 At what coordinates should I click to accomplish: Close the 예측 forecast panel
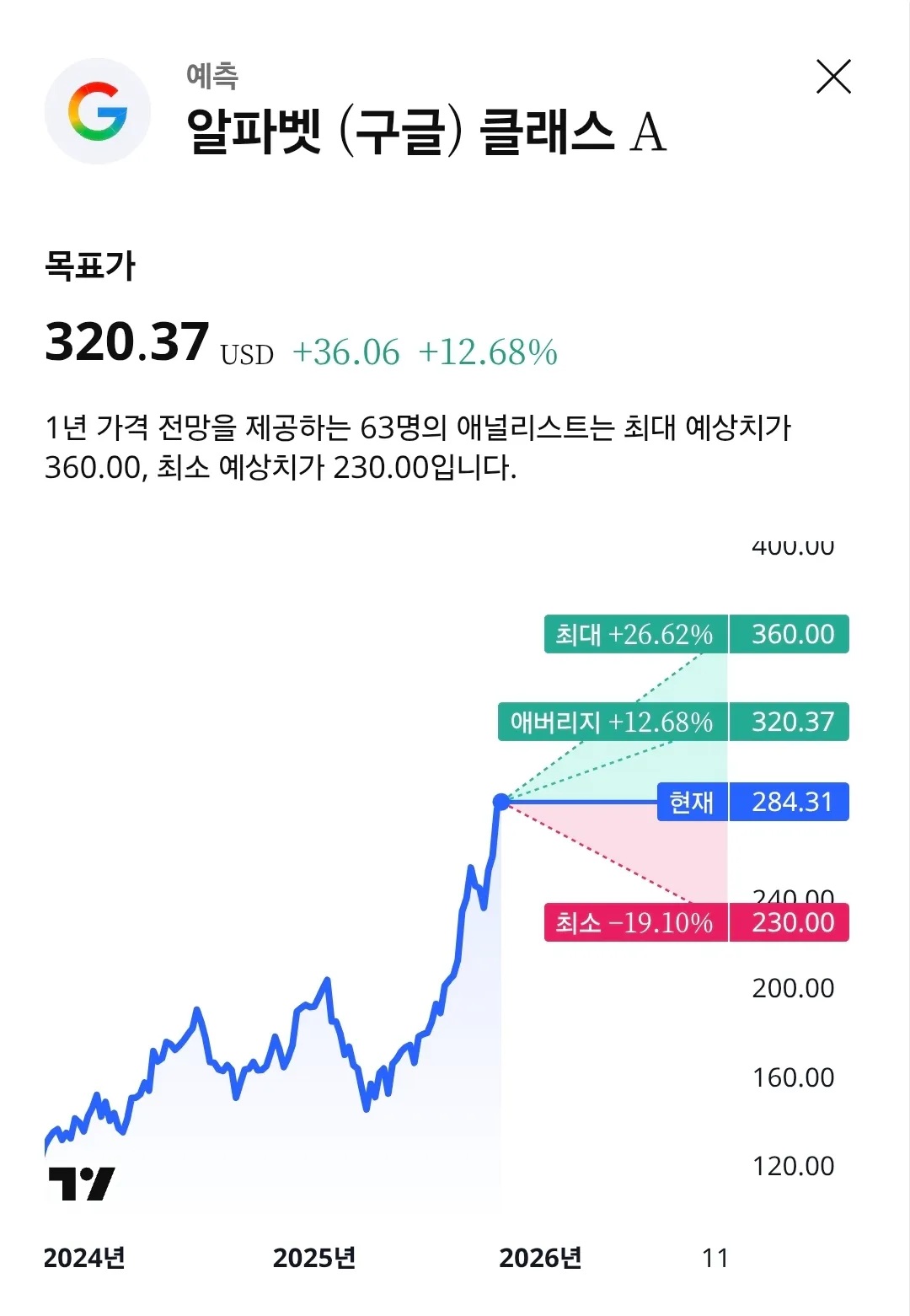tap(834, 77)
